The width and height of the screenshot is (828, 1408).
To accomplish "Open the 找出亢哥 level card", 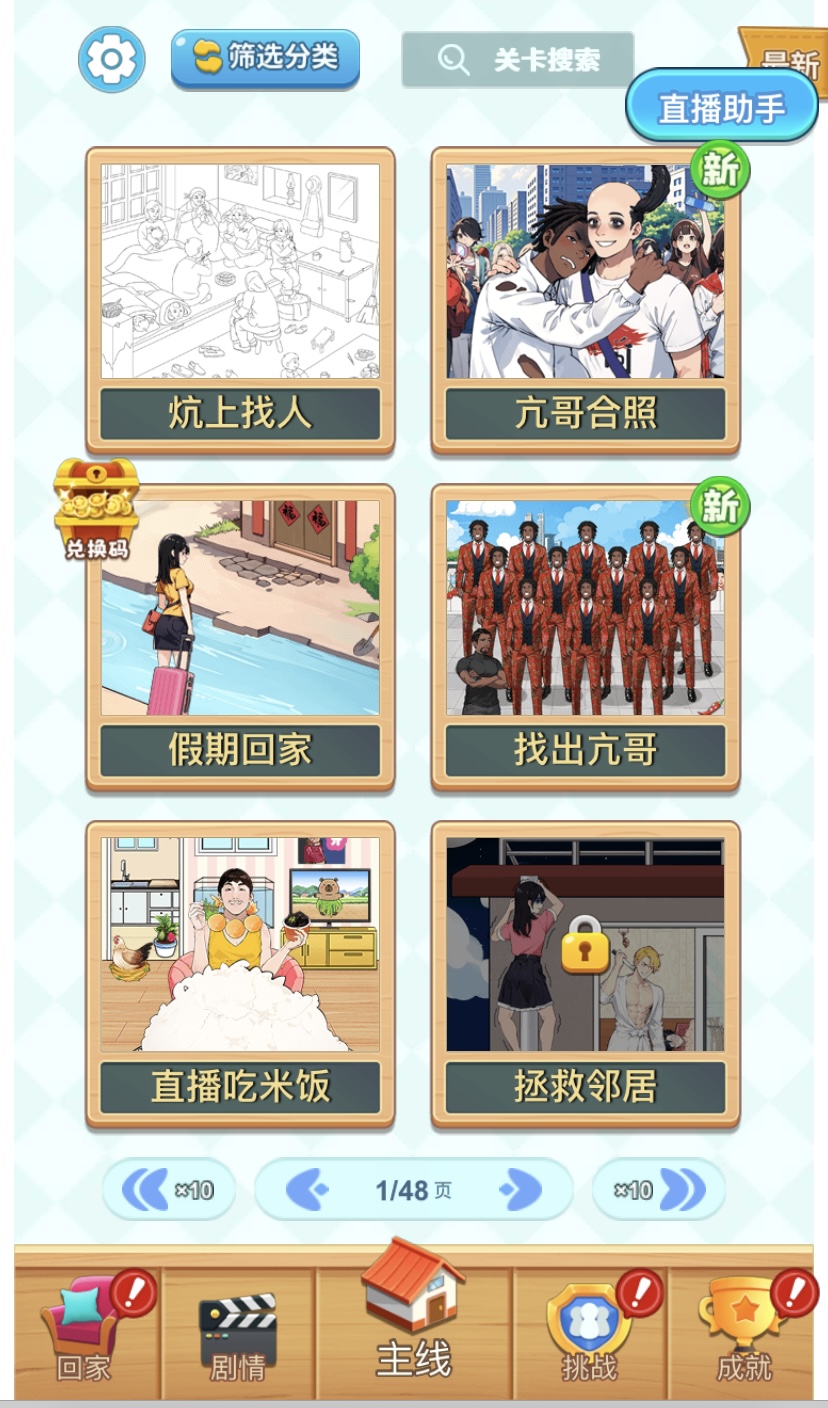I will (x=585, y=637).
